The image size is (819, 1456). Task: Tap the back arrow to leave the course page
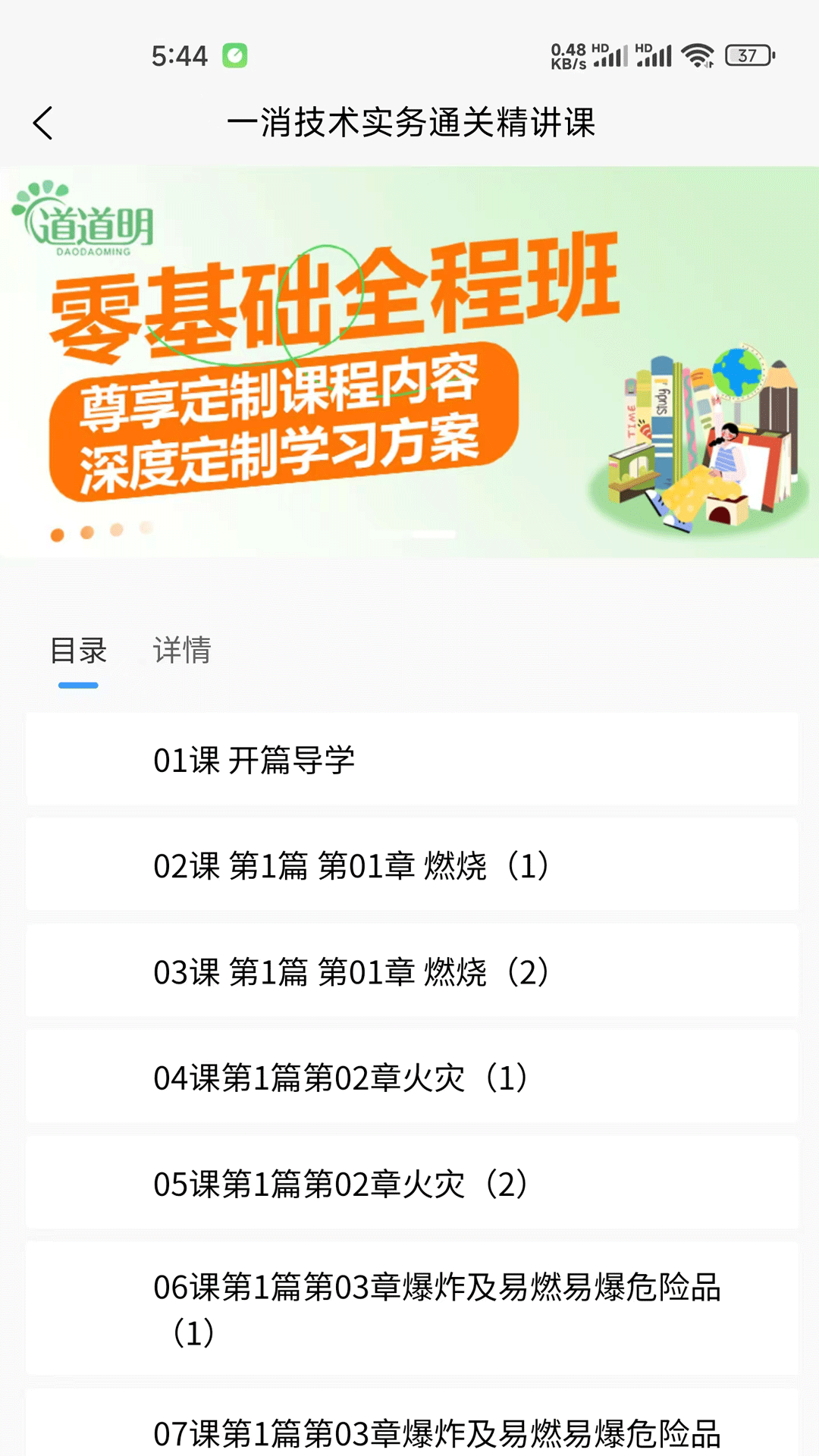click(x=43, y=122)
